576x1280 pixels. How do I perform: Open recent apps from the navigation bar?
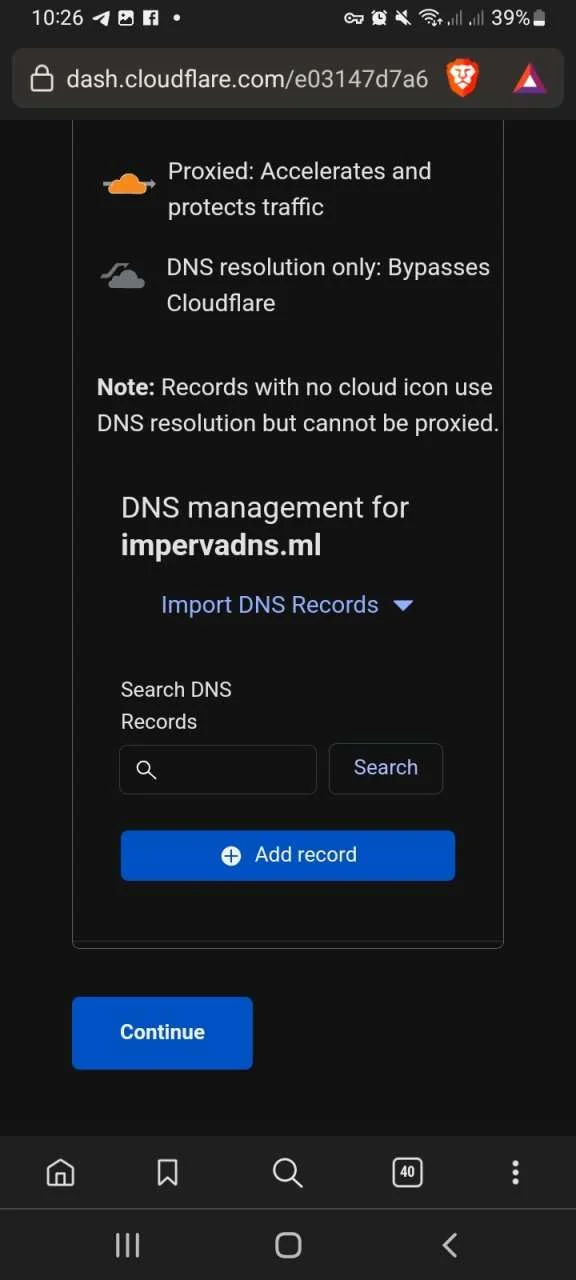point(128,1245)
